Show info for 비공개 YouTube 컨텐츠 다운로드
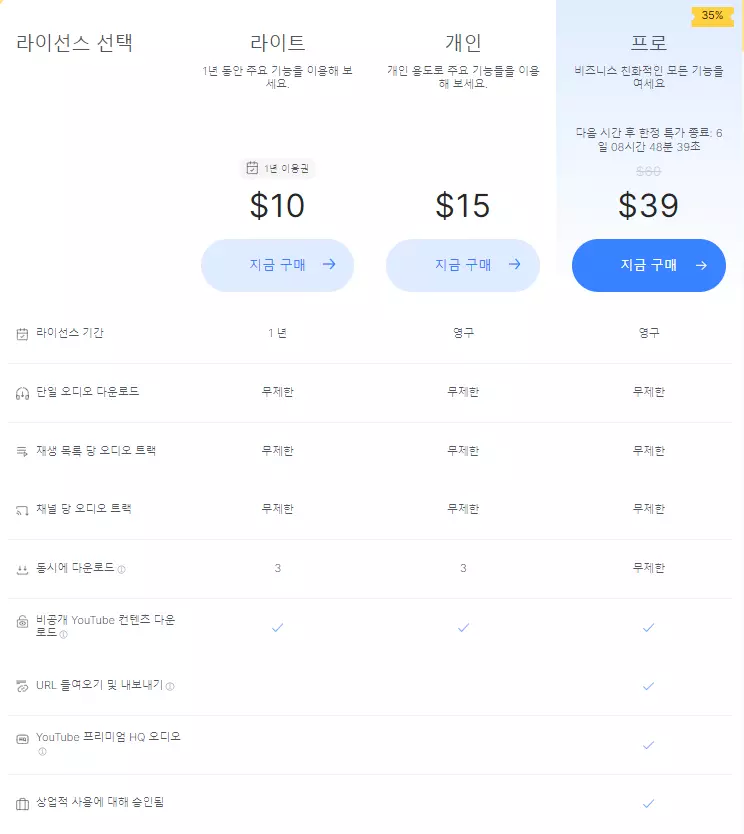Screen dimensions: 744x834 (63, 634)
